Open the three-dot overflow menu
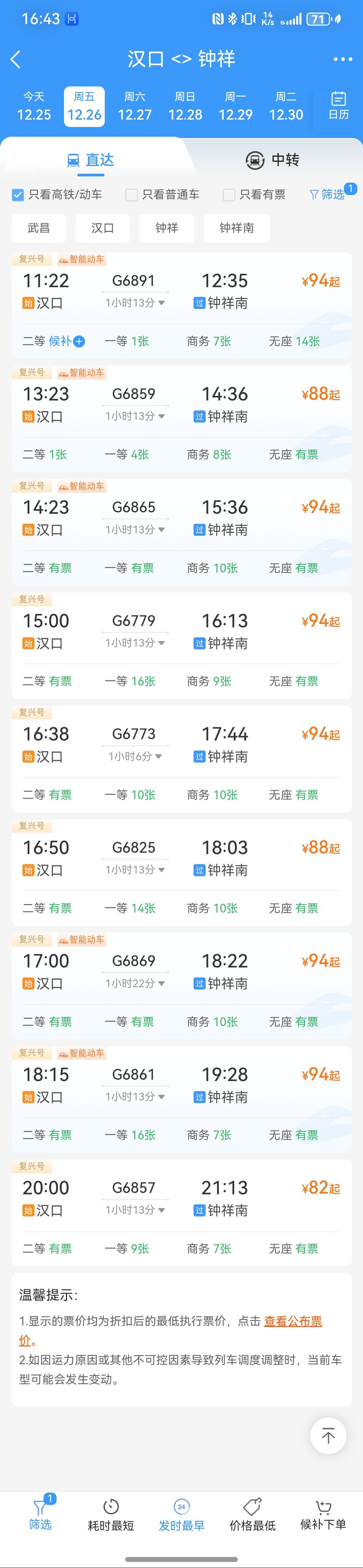 tap(342, 59)
